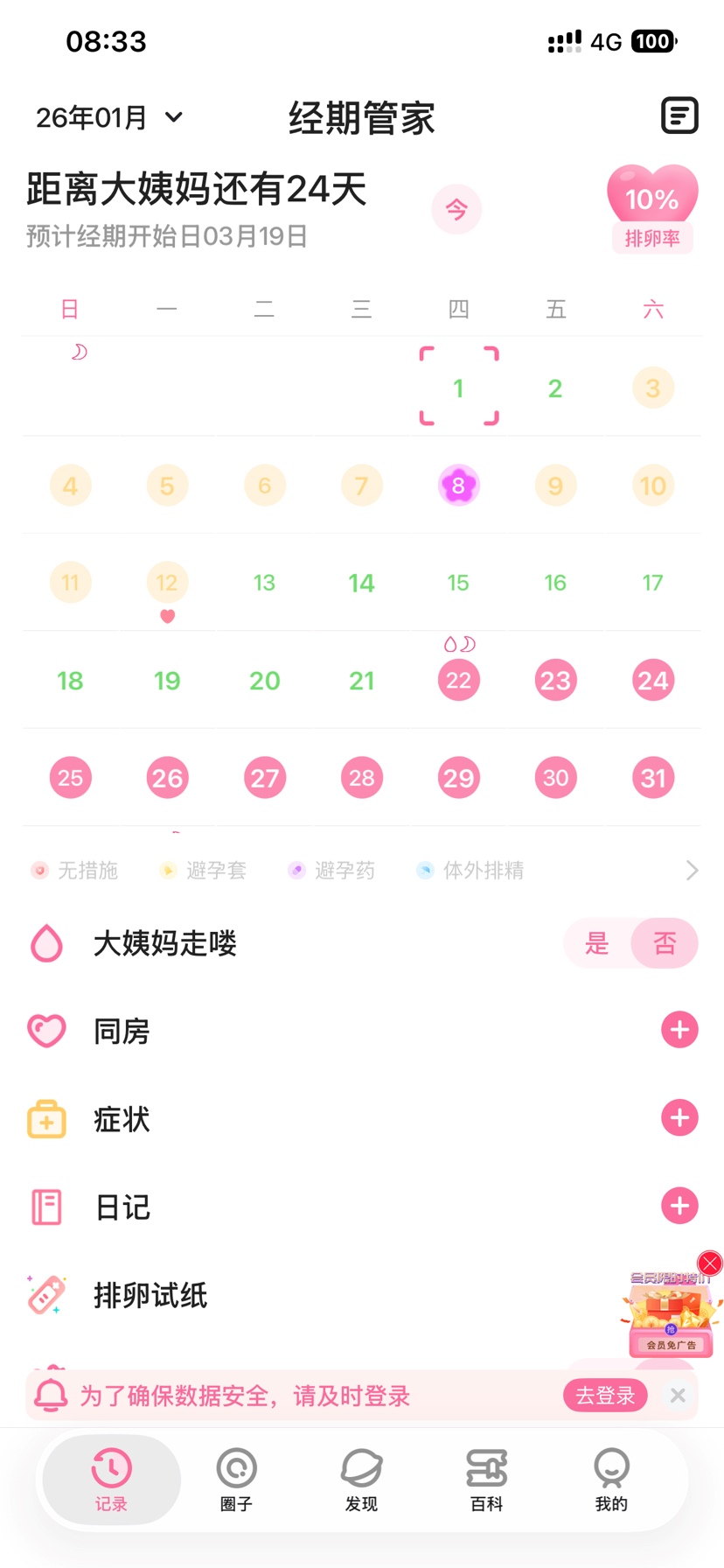Viewport: 724px width, 1568px height.
Task: Open the 10% 排卵率 heart badge
Action: click(652, 208)
